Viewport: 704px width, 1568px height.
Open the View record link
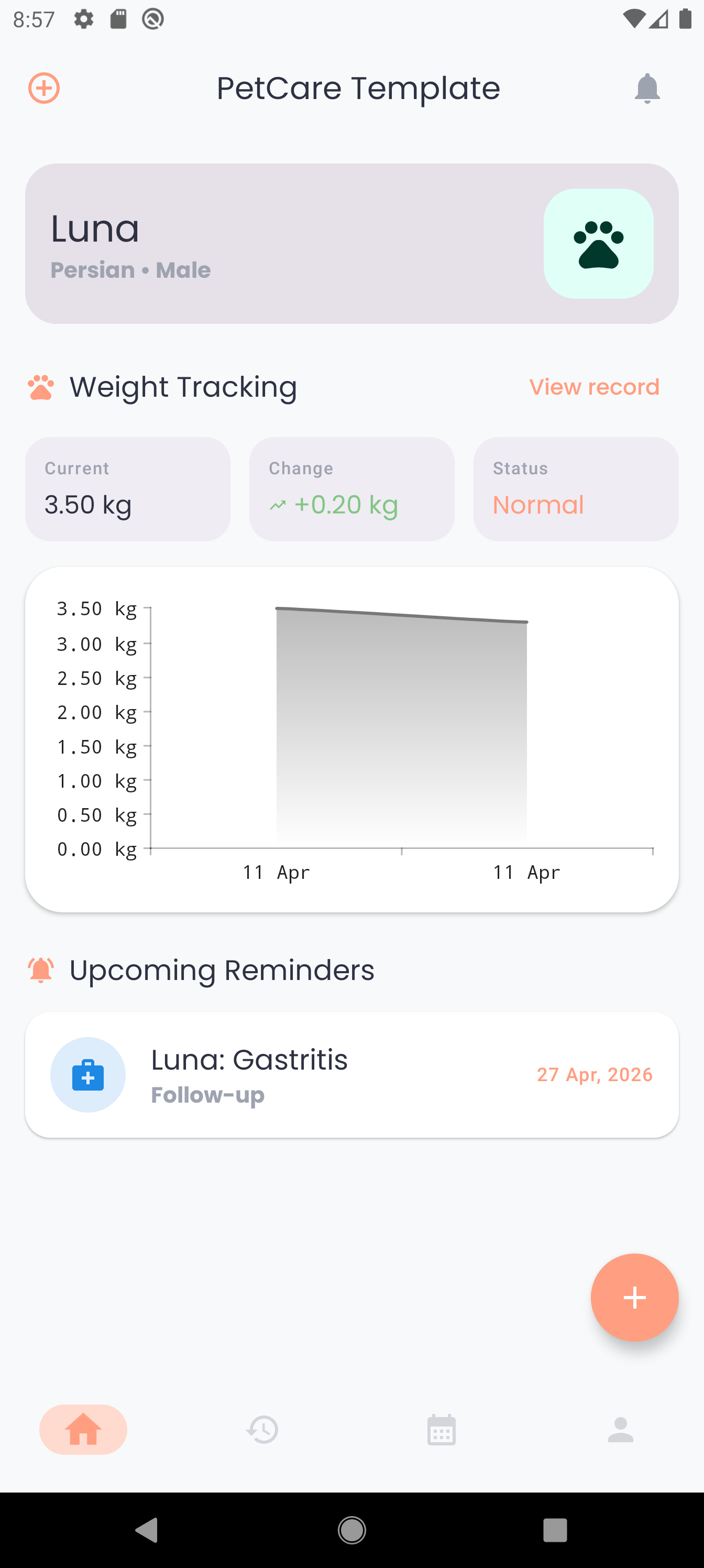pos(594,387)
